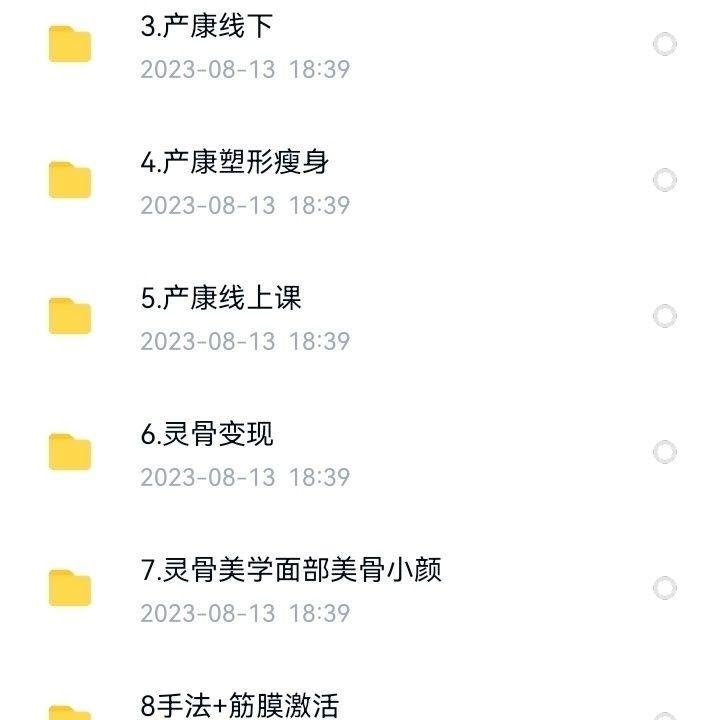Screen dimensions: 720x720
Task: Open the folder 6.灵骨变现
Action: 208,435
